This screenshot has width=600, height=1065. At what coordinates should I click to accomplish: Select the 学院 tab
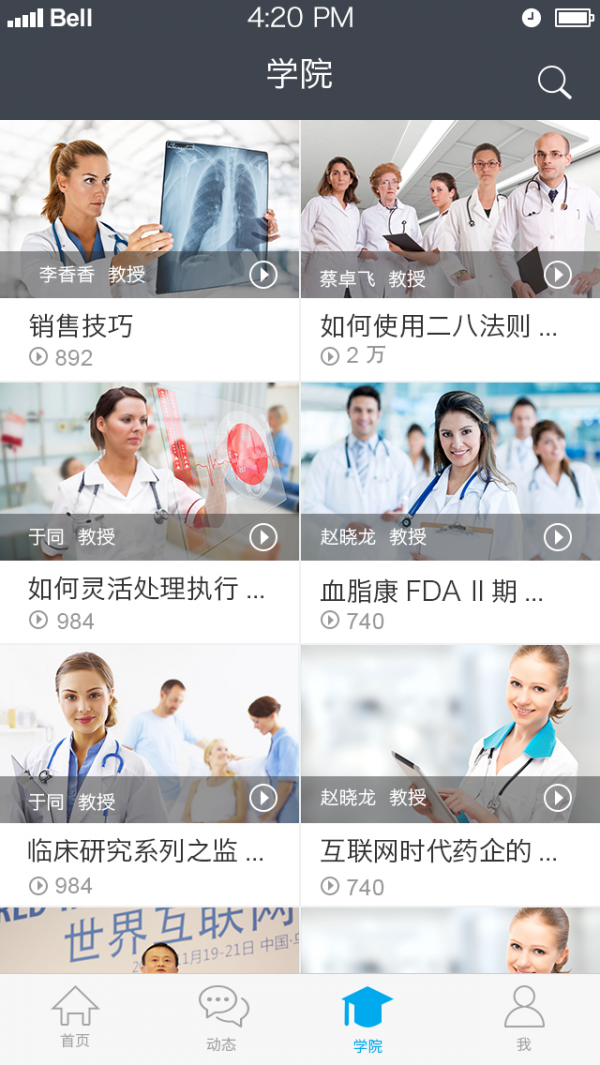click(367, 1017)
